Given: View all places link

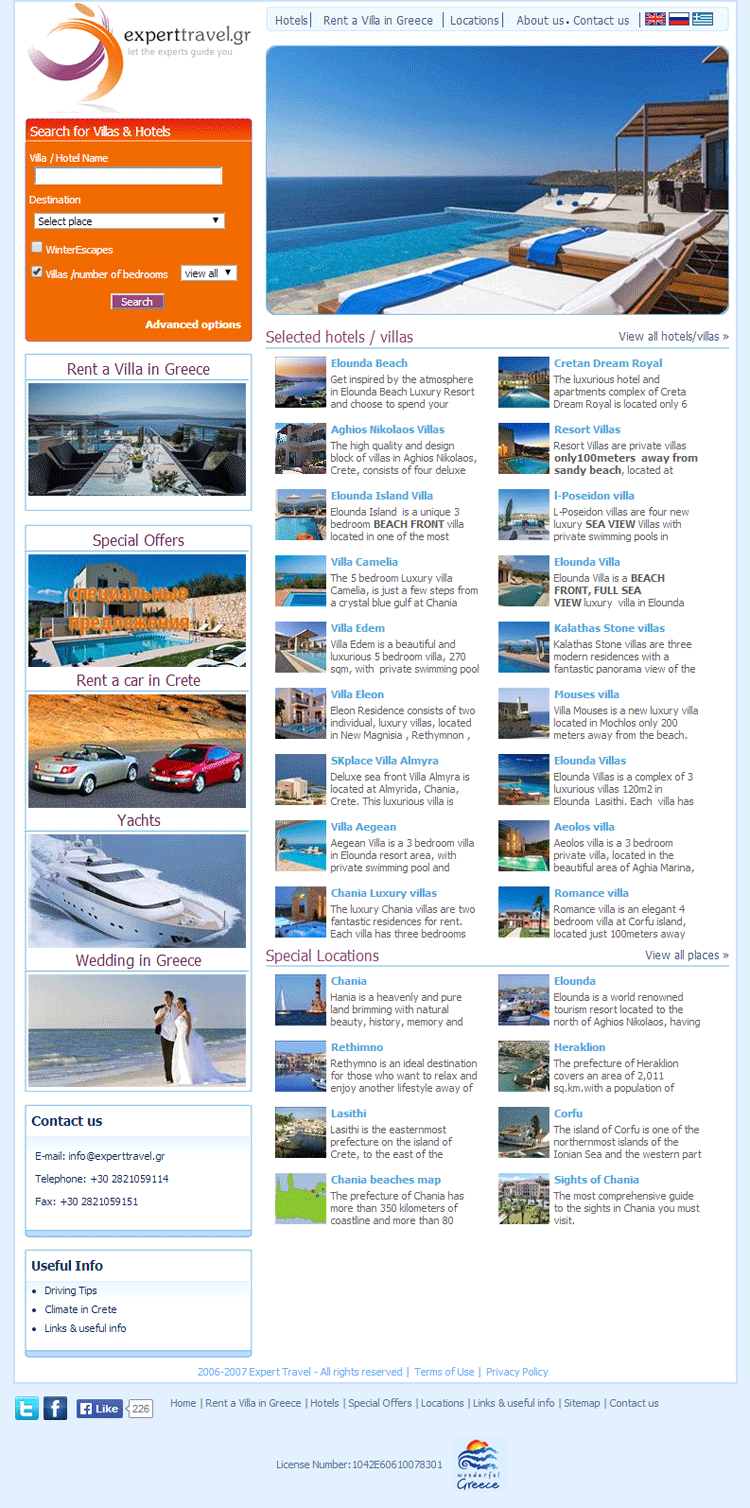Looking at the screenshot, I should tap(687, 955).
